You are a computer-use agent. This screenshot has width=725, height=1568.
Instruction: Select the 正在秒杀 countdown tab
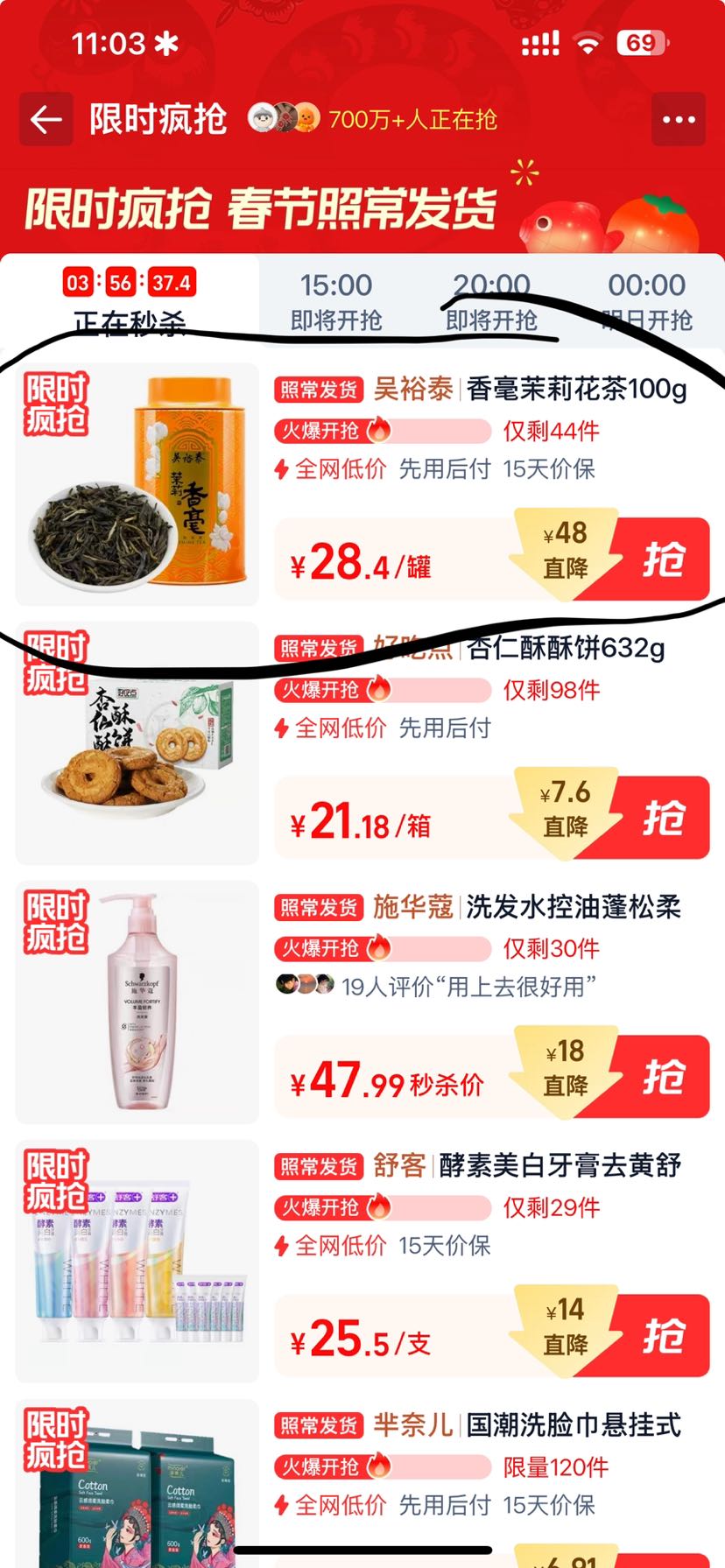(x=130, y=300)
